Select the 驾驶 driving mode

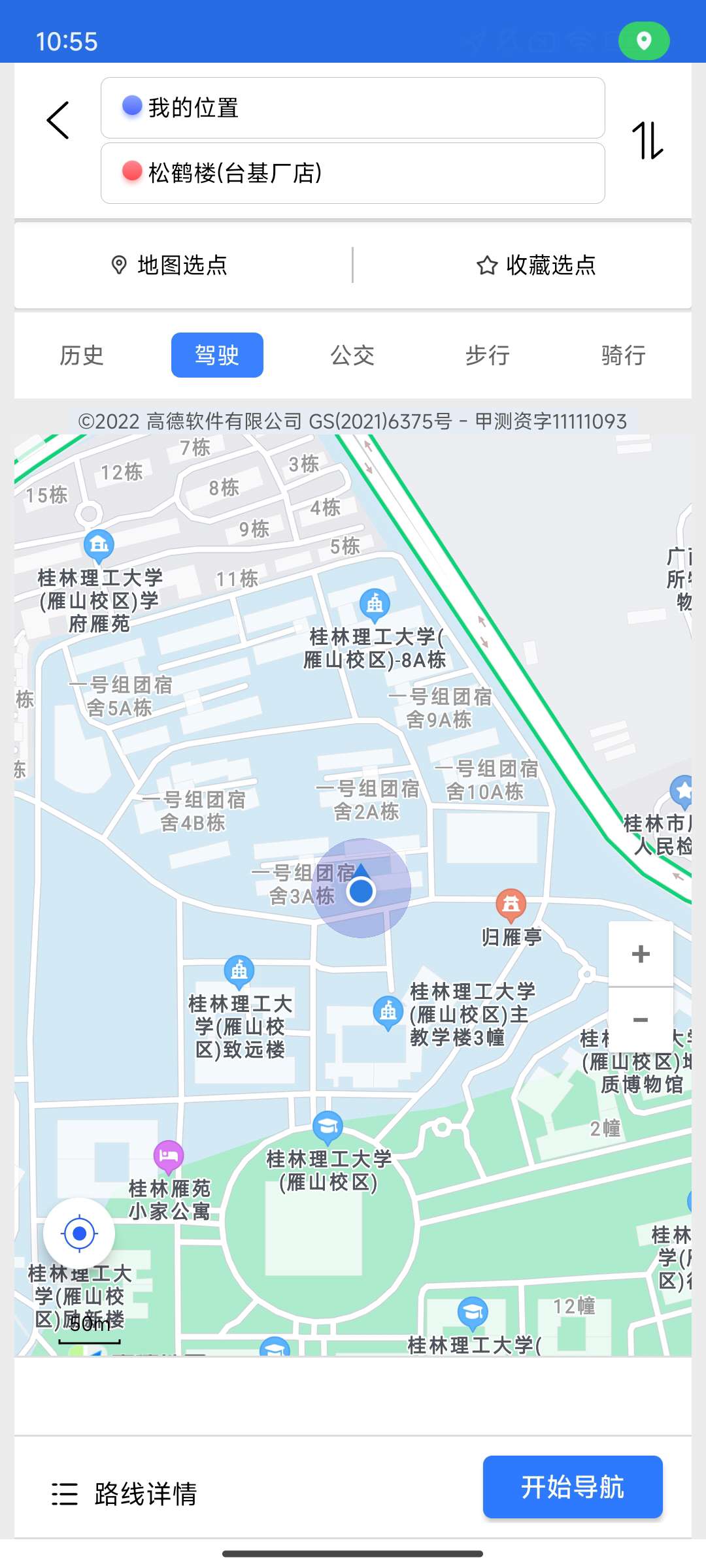pos(217,355)
